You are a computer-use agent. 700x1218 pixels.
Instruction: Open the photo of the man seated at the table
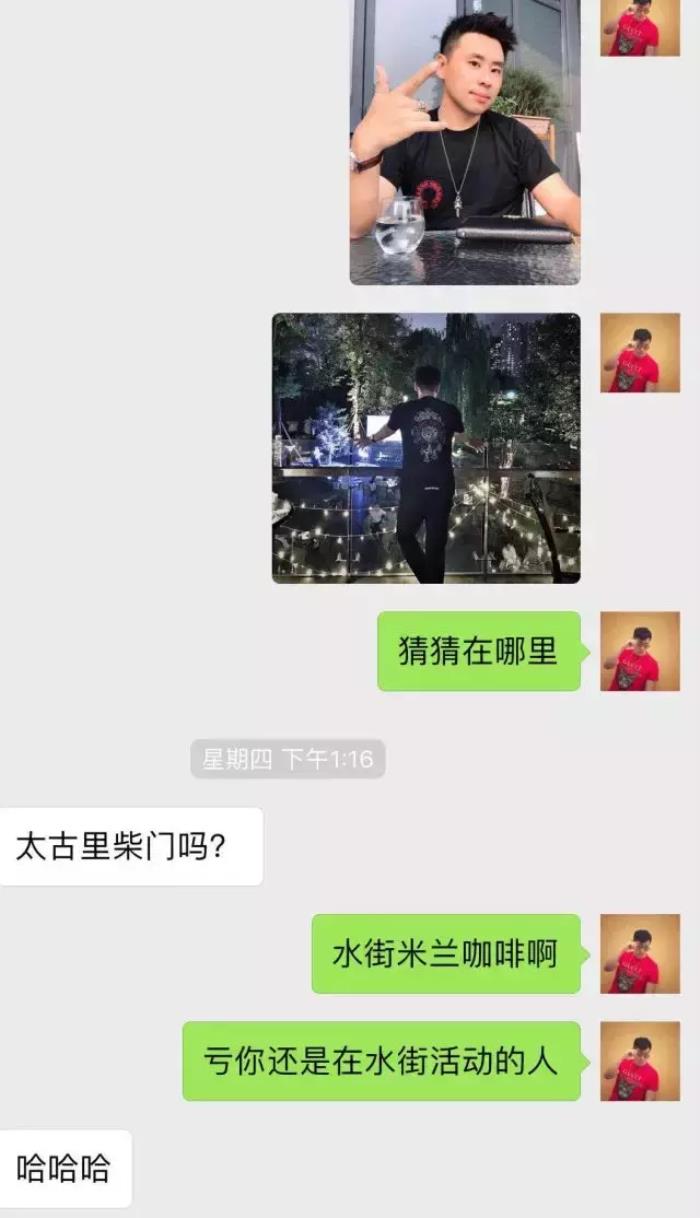point(465,140)
